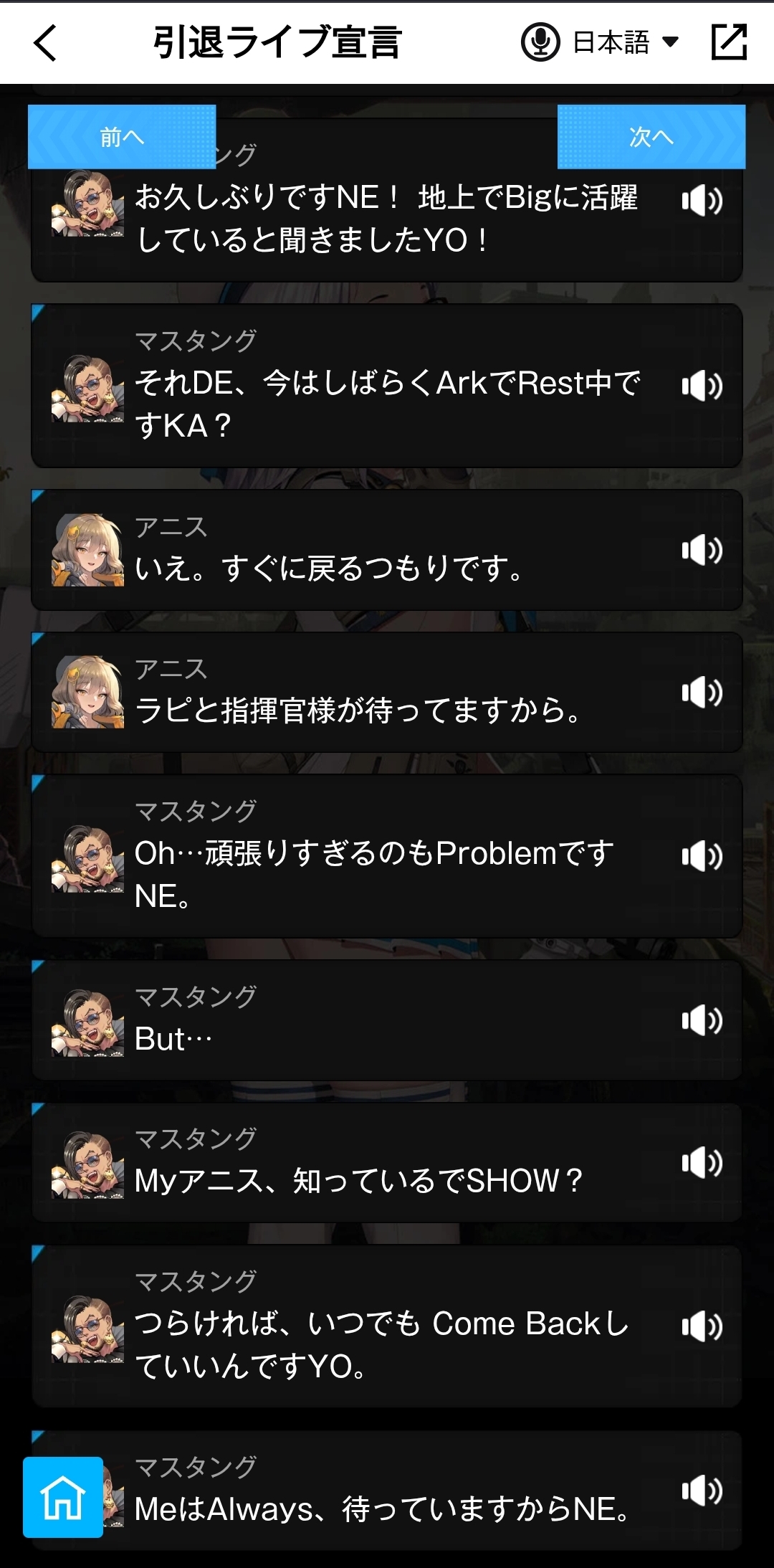Play audio for Myアニス、知っているでSHOW
This screenshot has height=1568, width=774.
click(x=702, y=1163)
